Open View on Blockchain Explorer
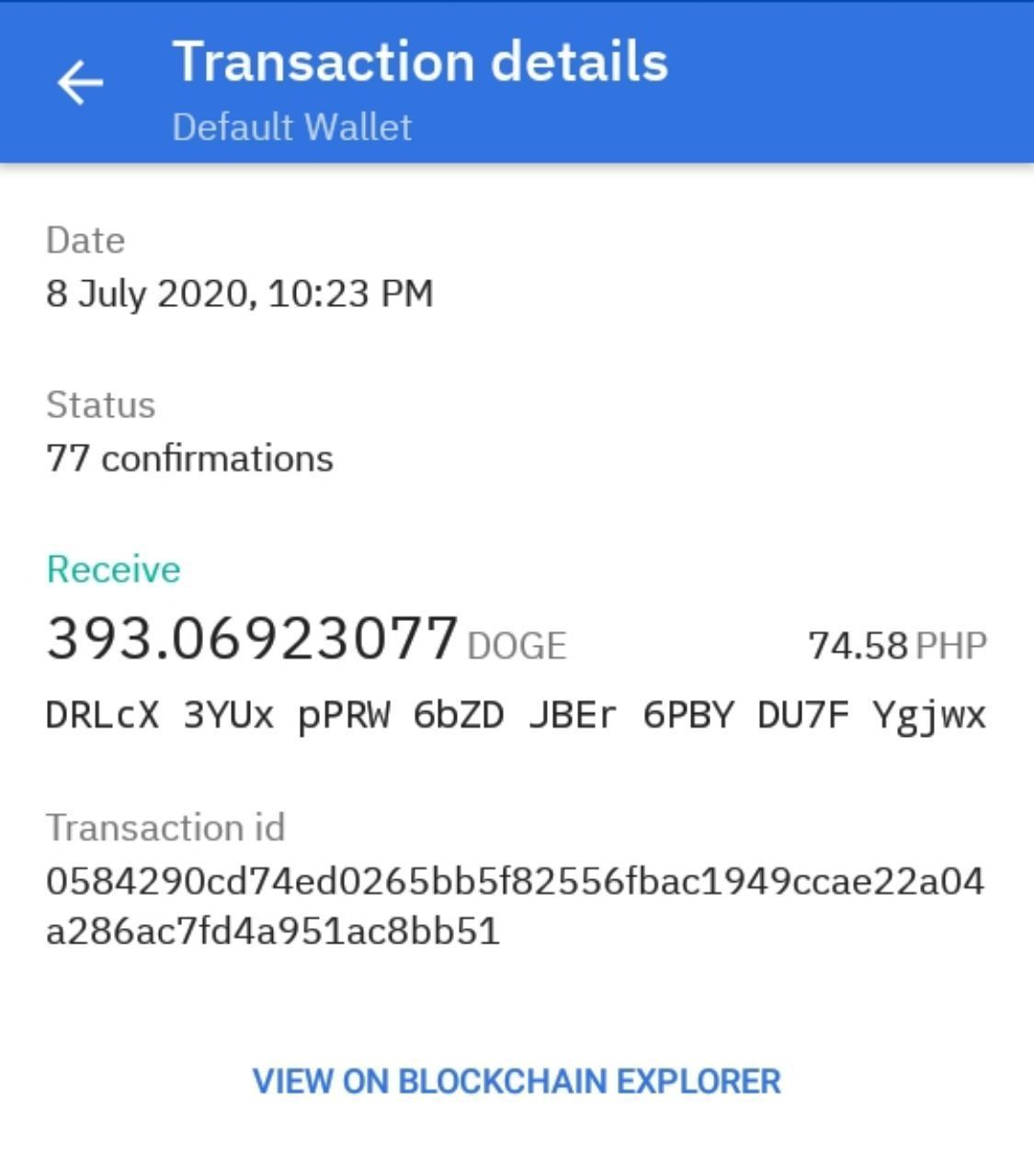Image resolution: width=1034 pixels, height=1176 pixels. [517, 1081]
